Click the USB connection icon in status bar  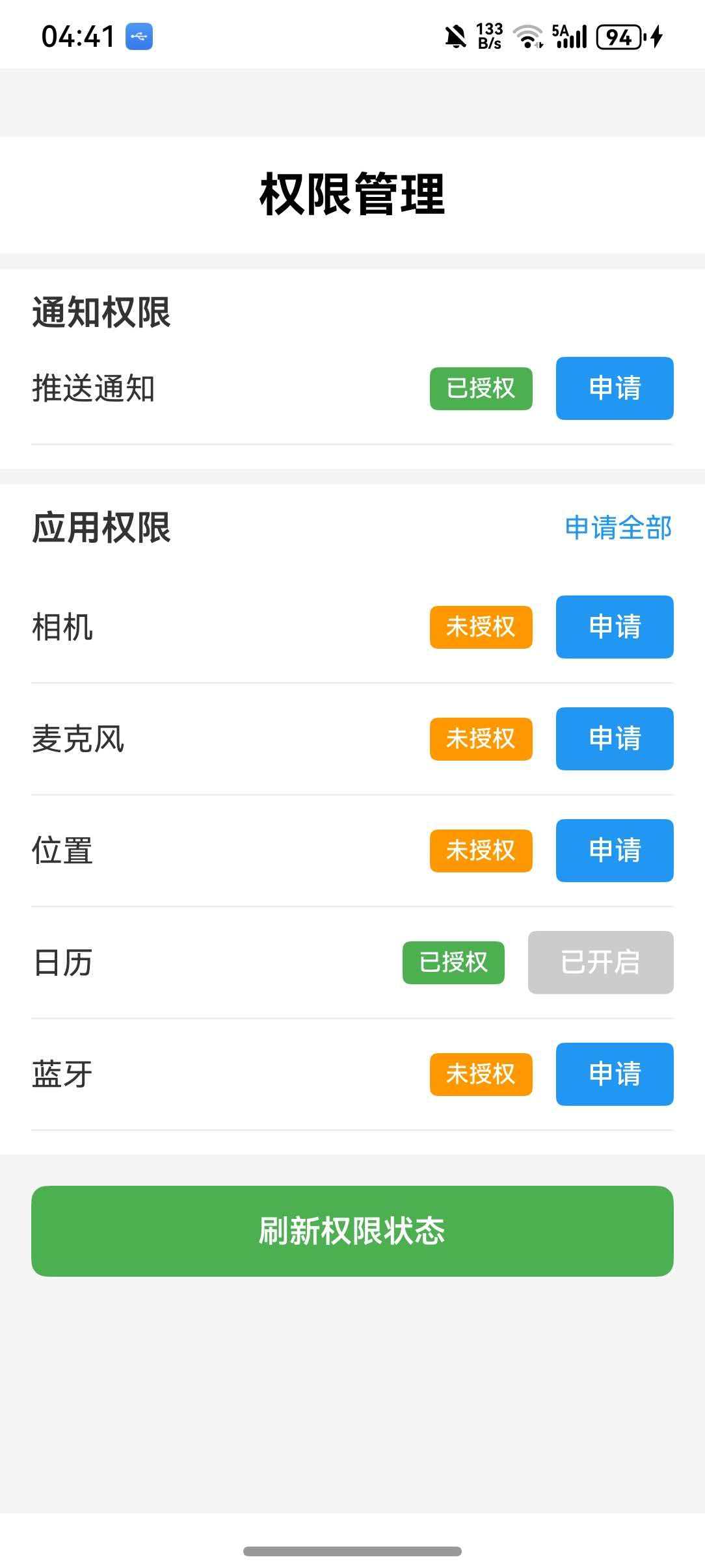pos(139,38)
